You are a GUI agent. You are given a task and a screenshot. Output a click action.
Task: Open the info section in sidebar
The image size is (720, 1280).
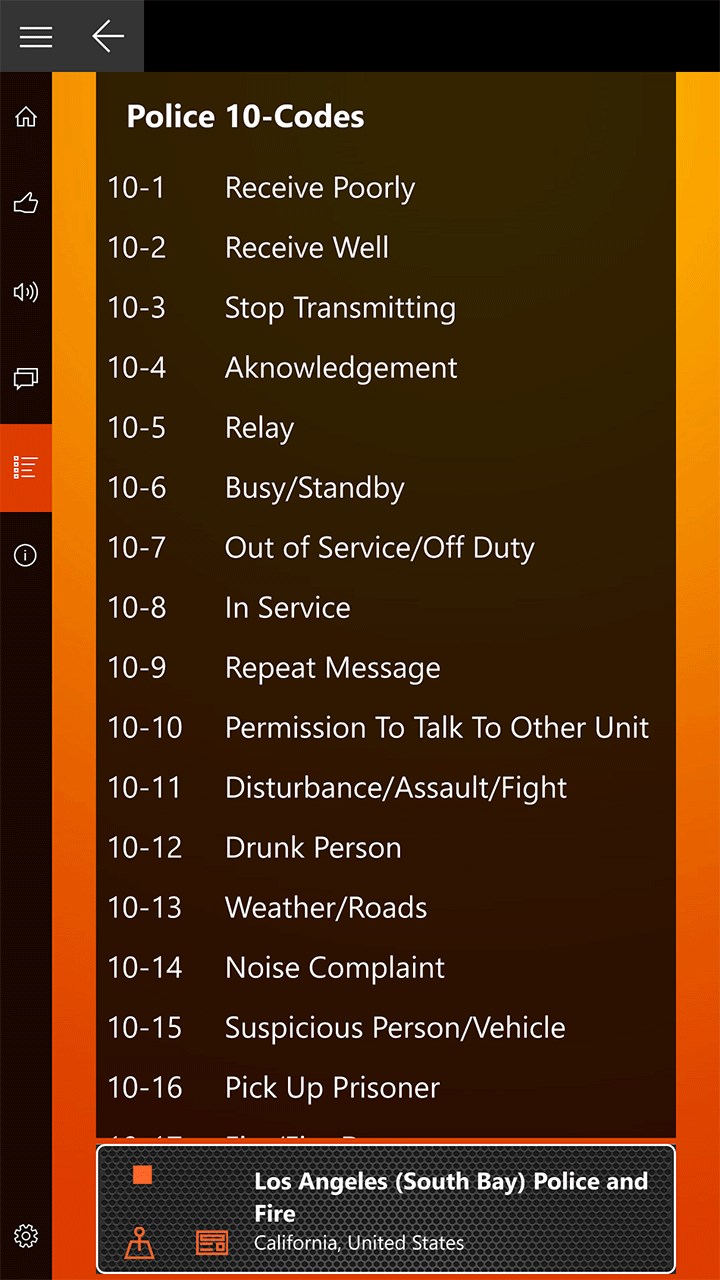coord(26,556)
